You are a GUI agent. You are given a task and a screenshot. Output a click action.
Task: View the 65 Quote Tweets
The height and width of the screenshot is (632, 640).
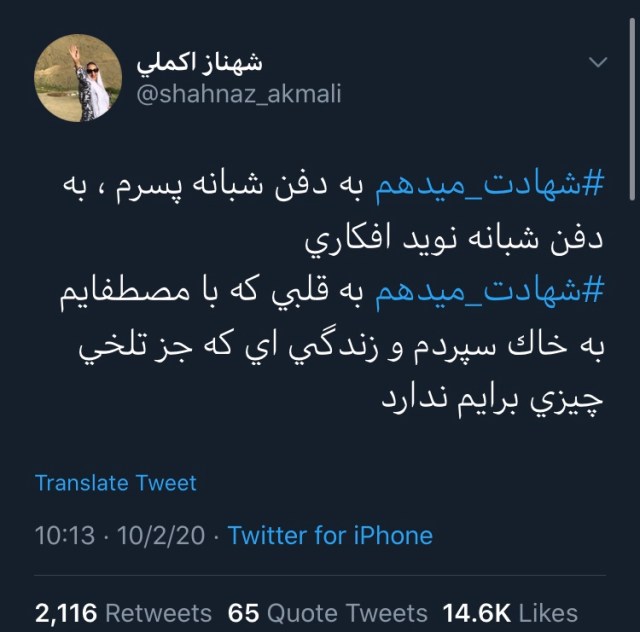coord(327,612)
